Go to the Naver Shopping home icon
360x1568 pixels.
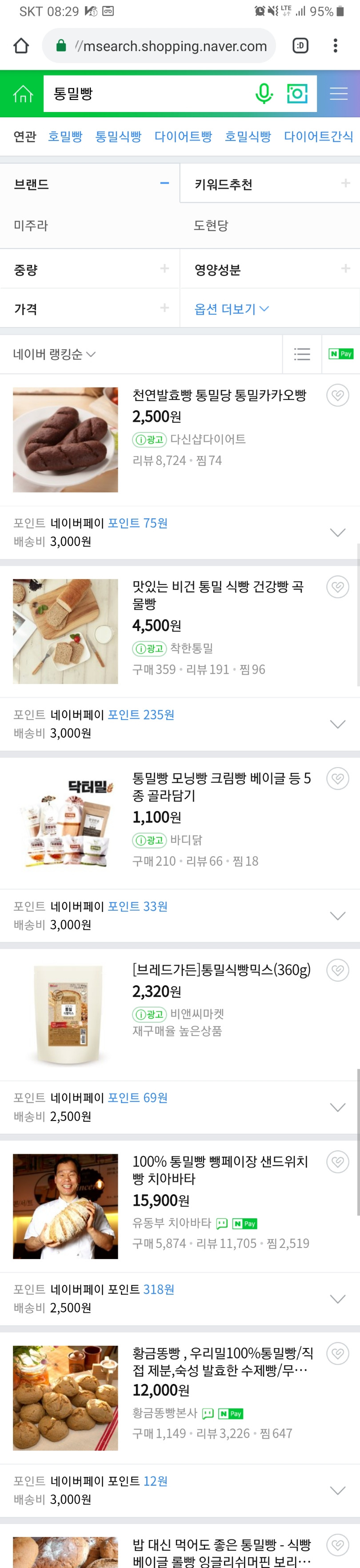[23, 94]
